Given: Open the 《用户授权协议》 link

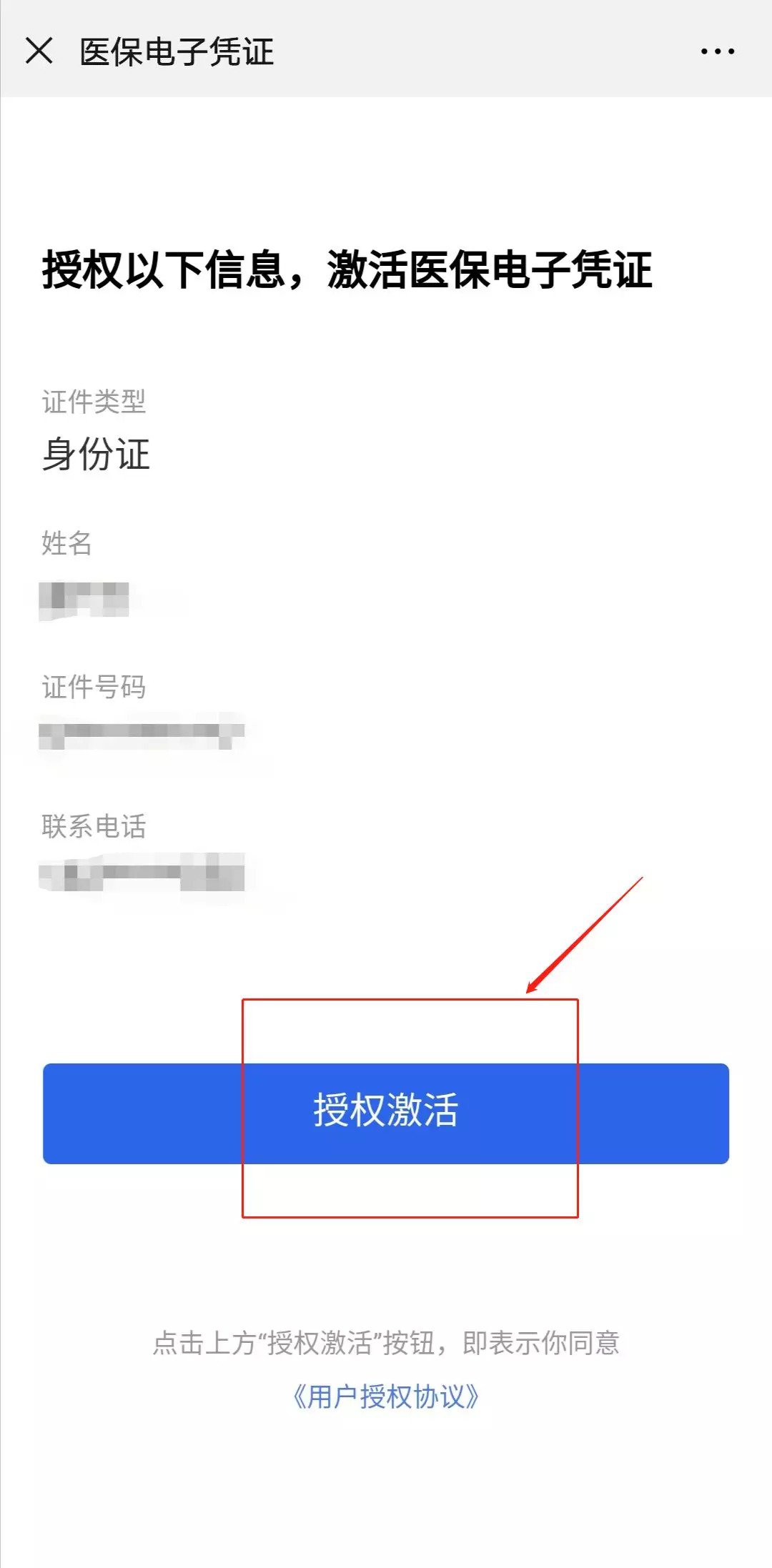Looking at the screenshot, I should click(x=385, y=1396).
